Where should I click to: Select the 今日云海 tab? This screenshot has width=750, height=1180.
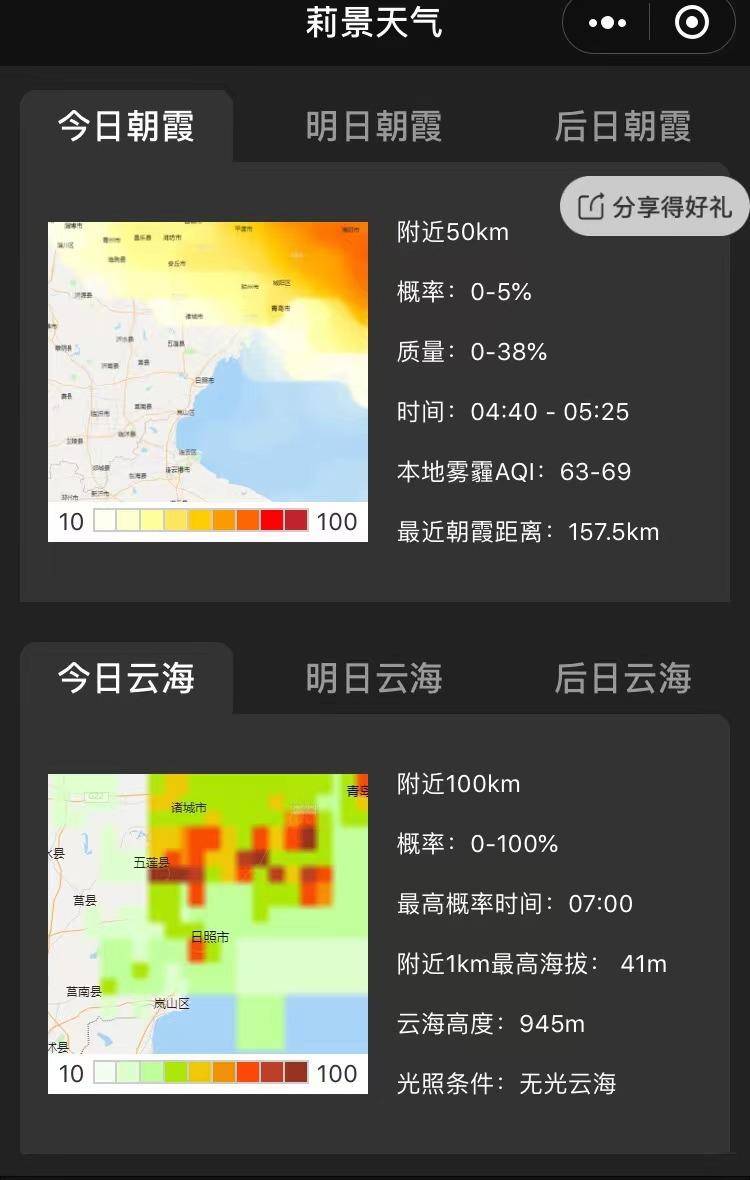pos(126,679)
